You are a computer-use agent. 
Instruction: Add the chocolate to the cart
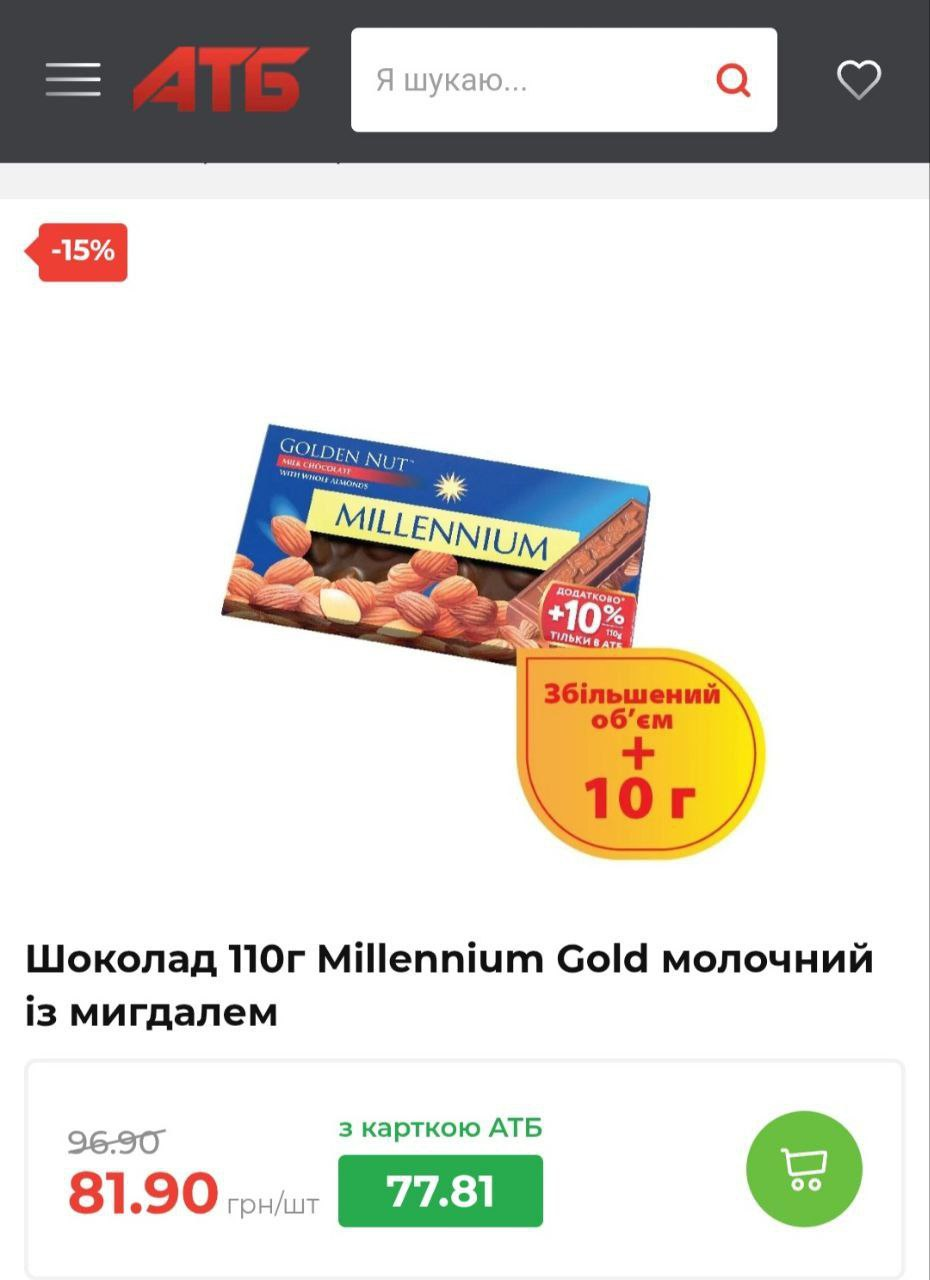pos(804,1169)
